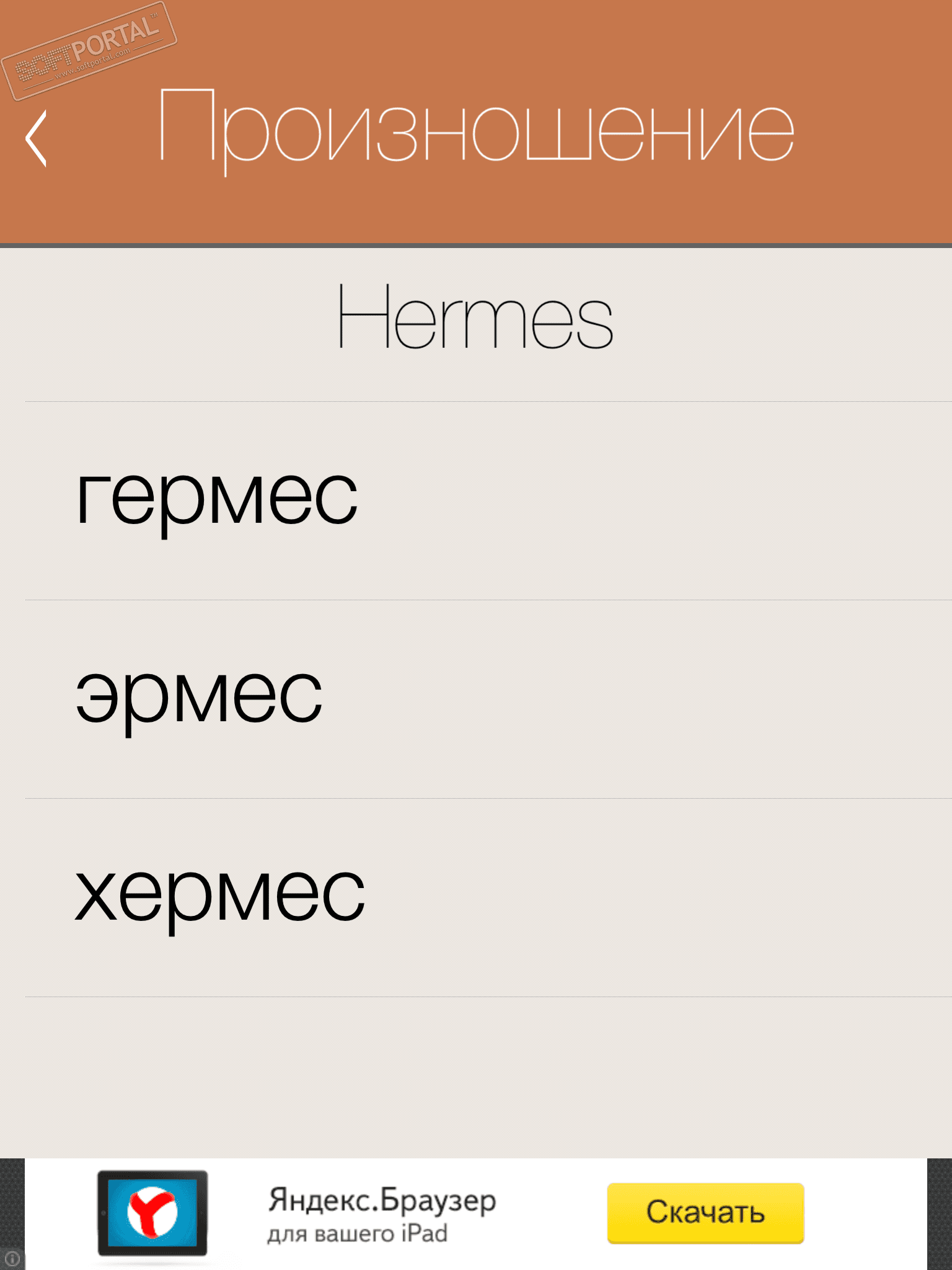Tap the Скачать button in the ad
952x1270 pixels.
point(705,1213)
